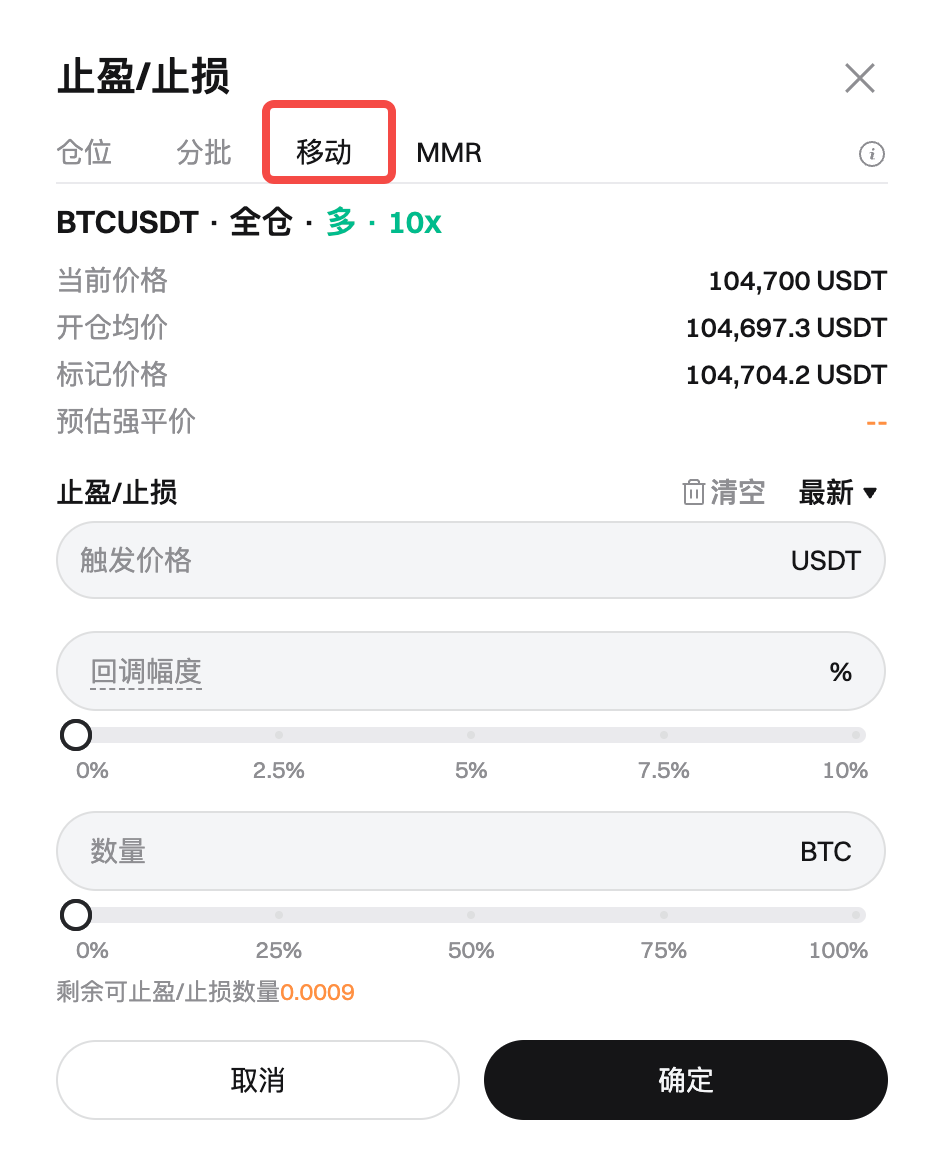Viewport: 932px width, 1164px height.
Task: Select the 移动 tab
Action: coord(325,153)
